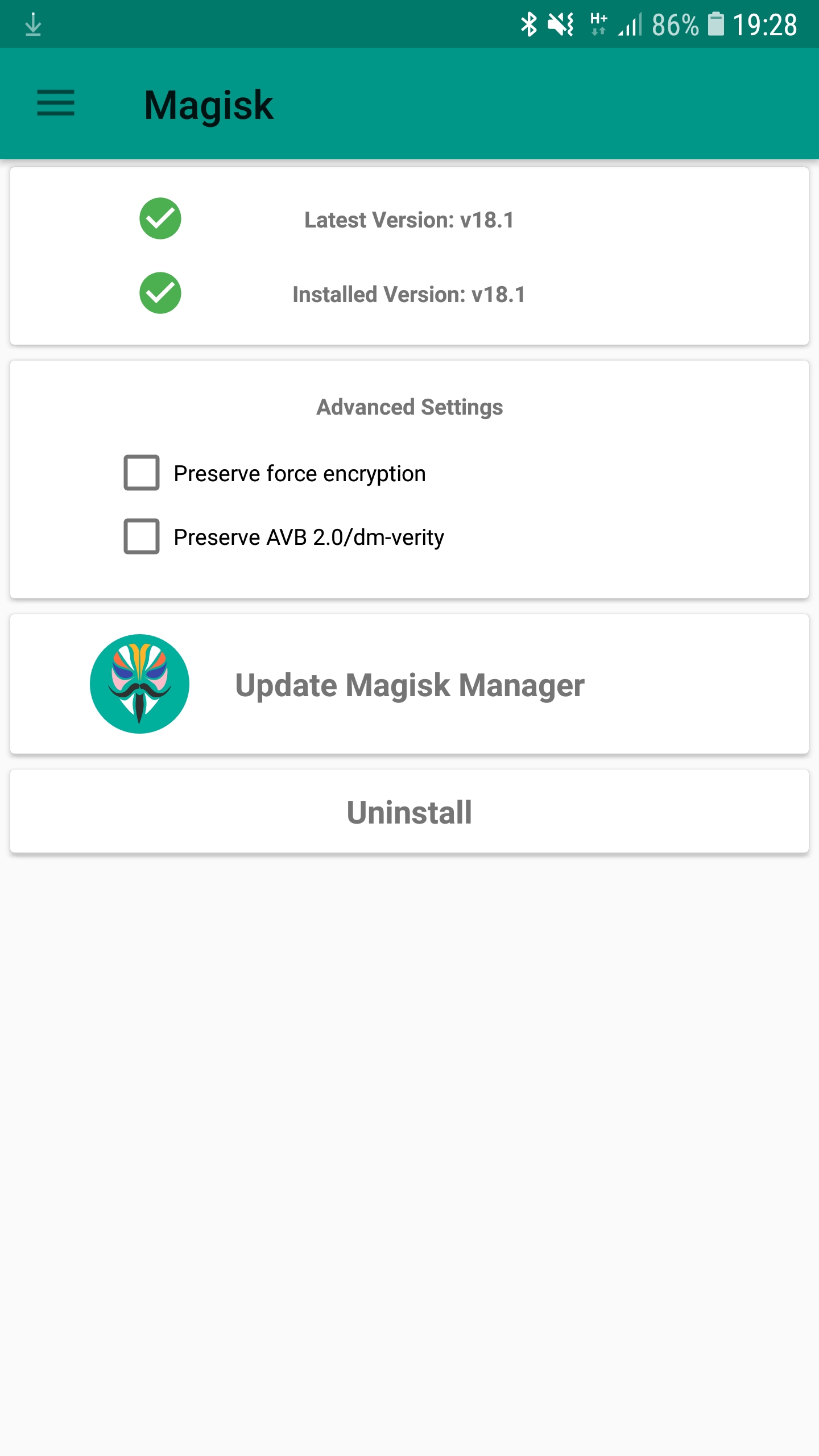Click the Advanced Settings heading
Screen dimensions: 819x1456
[x=409, y=406]
